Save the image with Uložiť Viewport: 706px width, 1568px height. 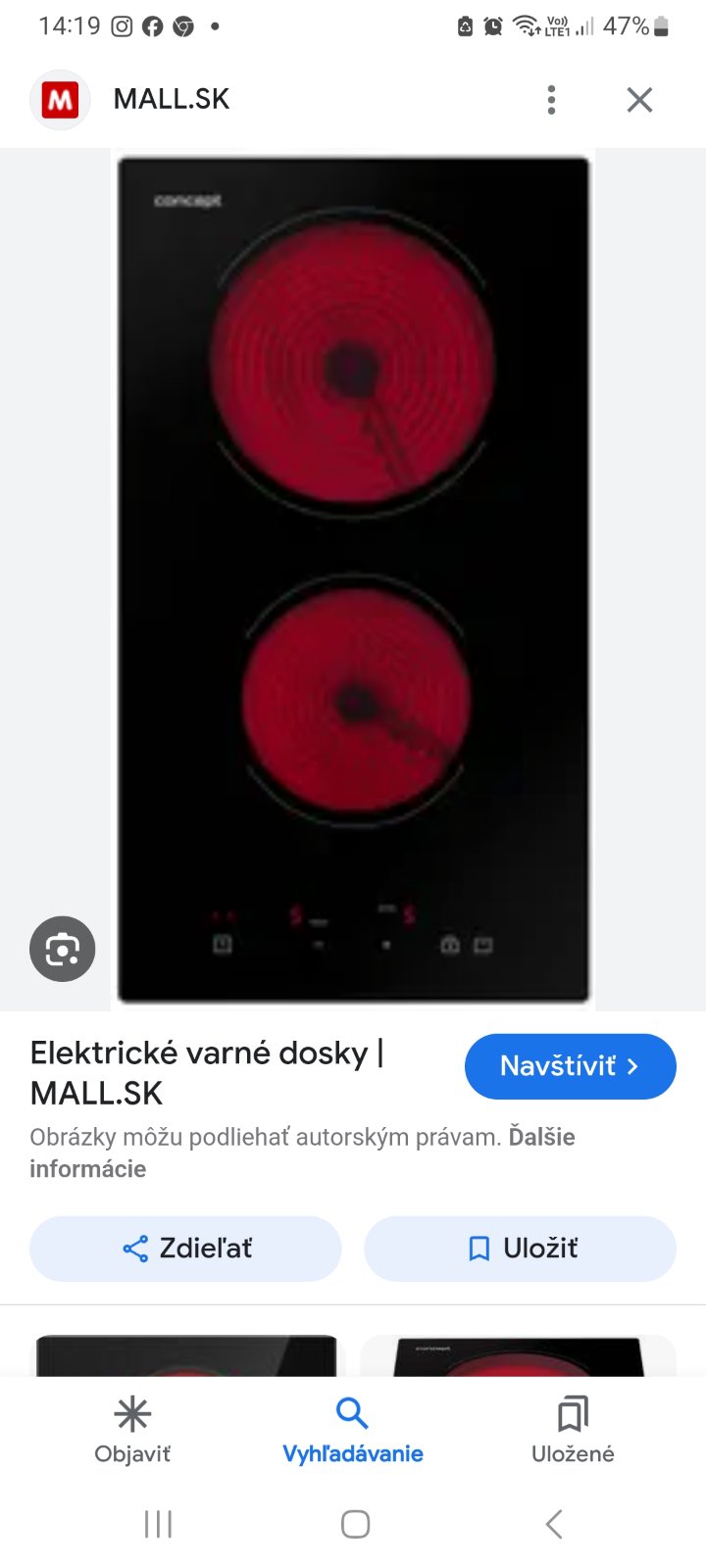pyautogui.click(x=520, y=1249)
